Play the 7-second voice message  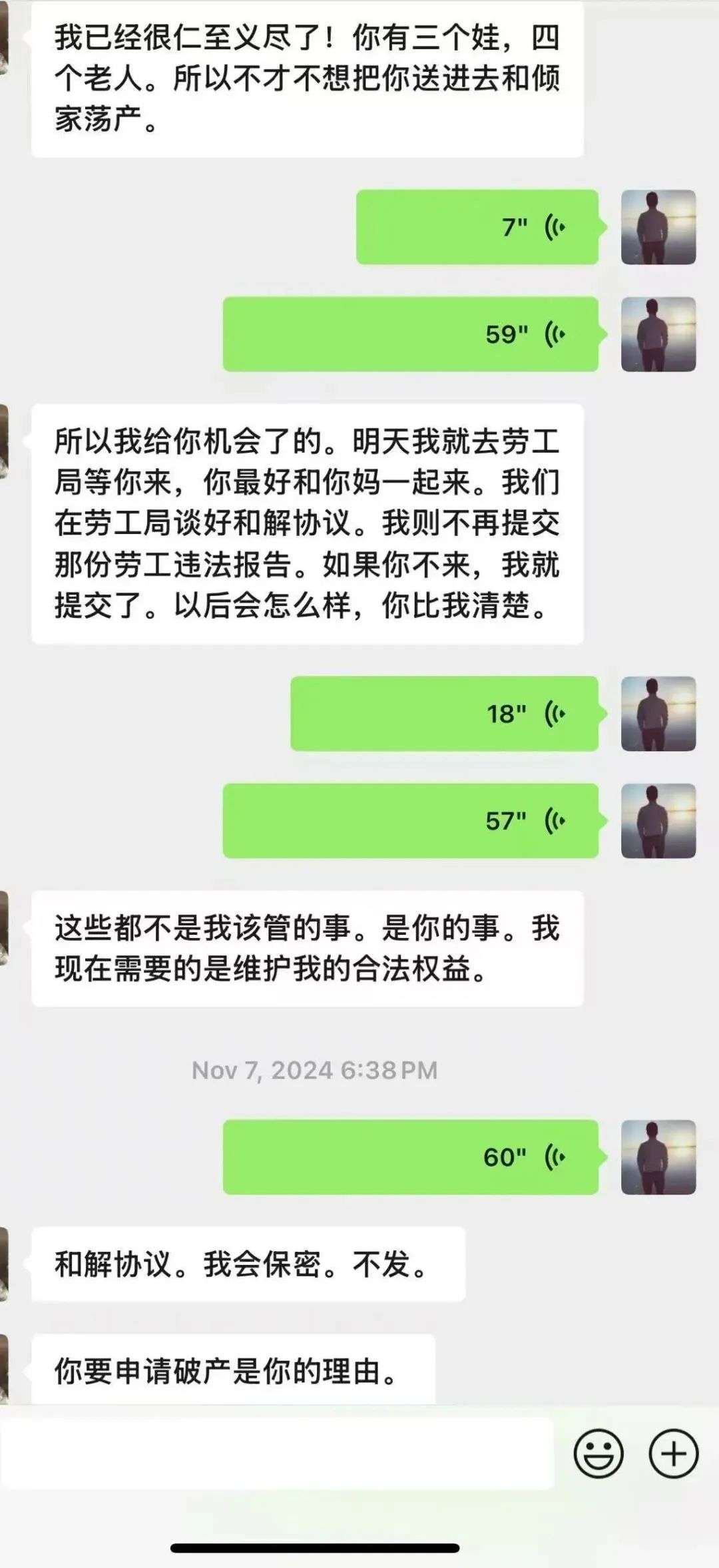coord(477,227)
